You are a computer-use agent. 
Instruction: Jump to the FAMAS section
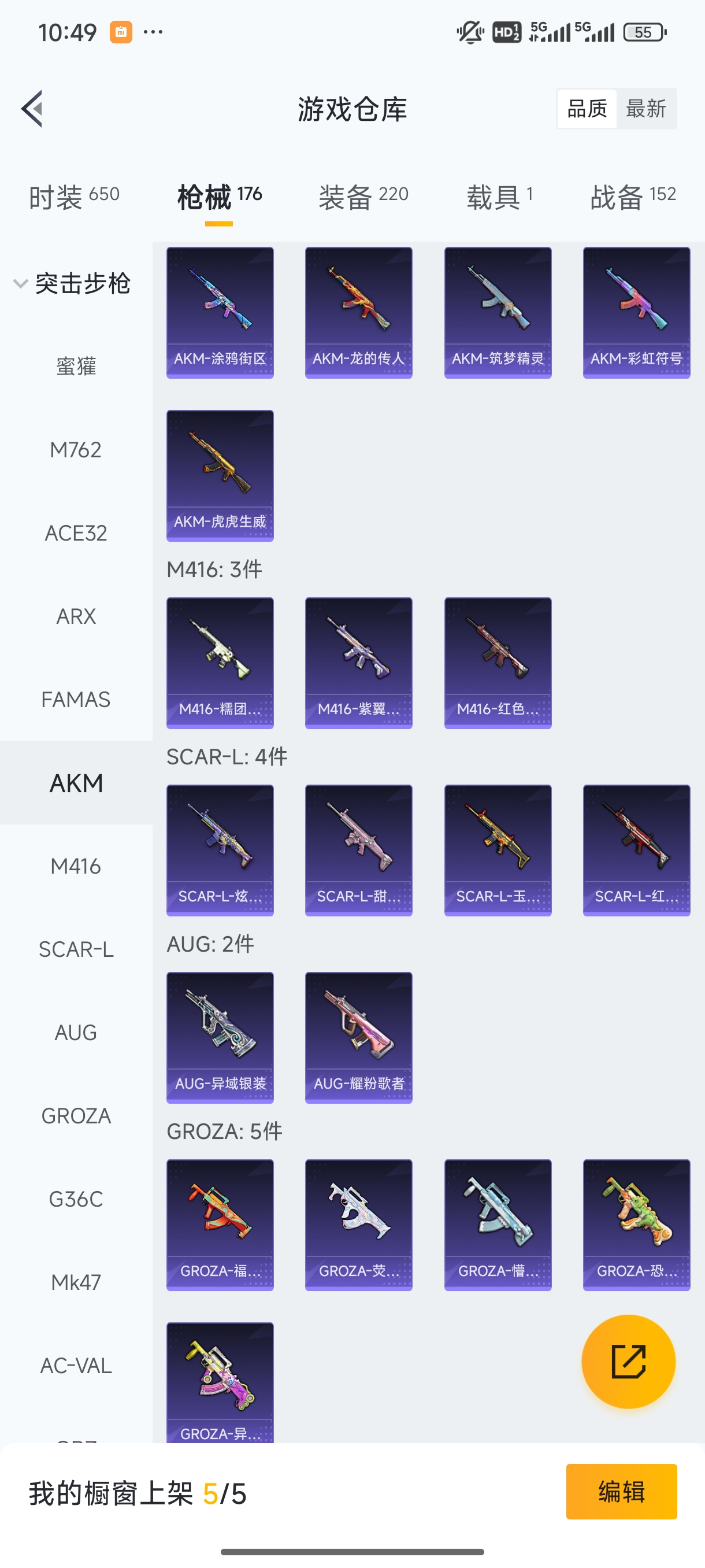[x=76, y=700]
